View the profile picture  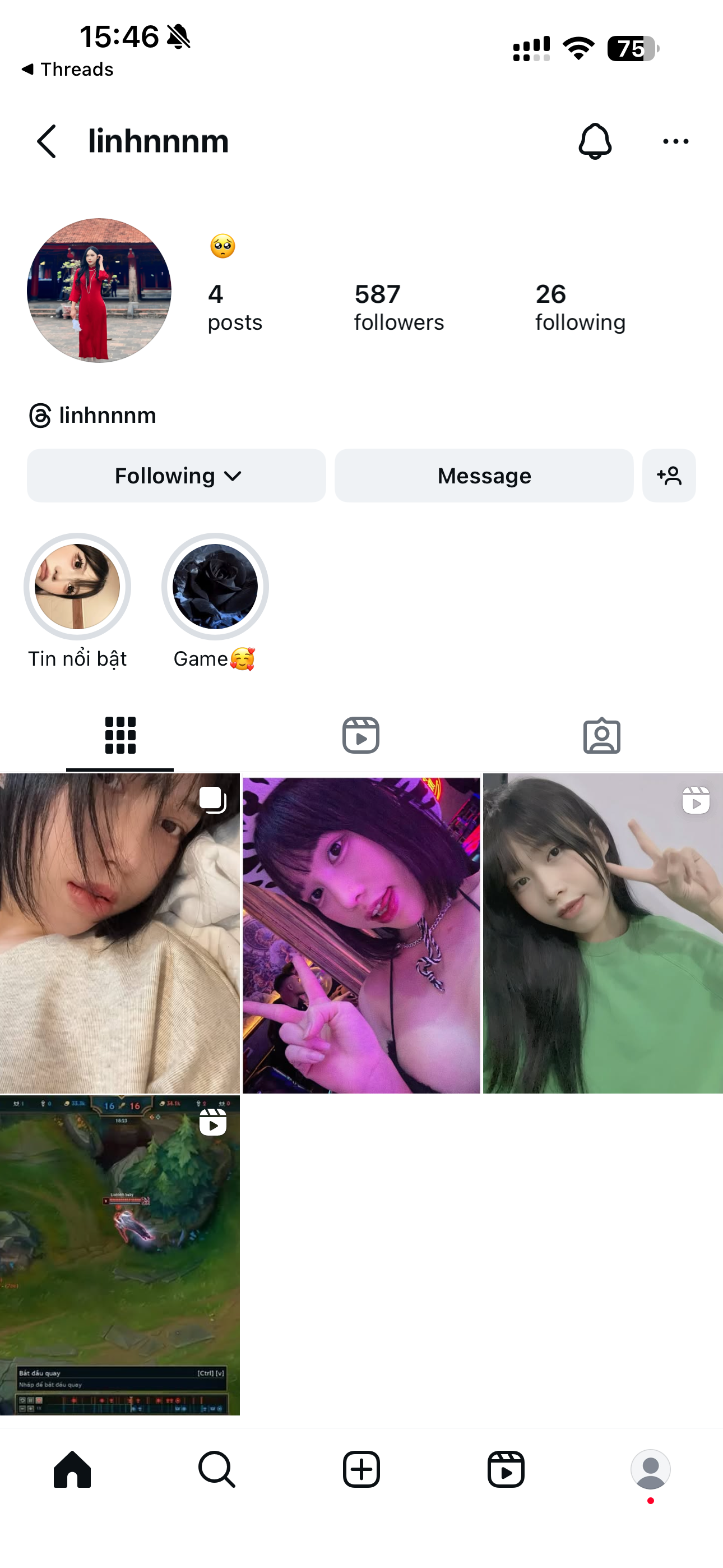click(x=99, y=290)
